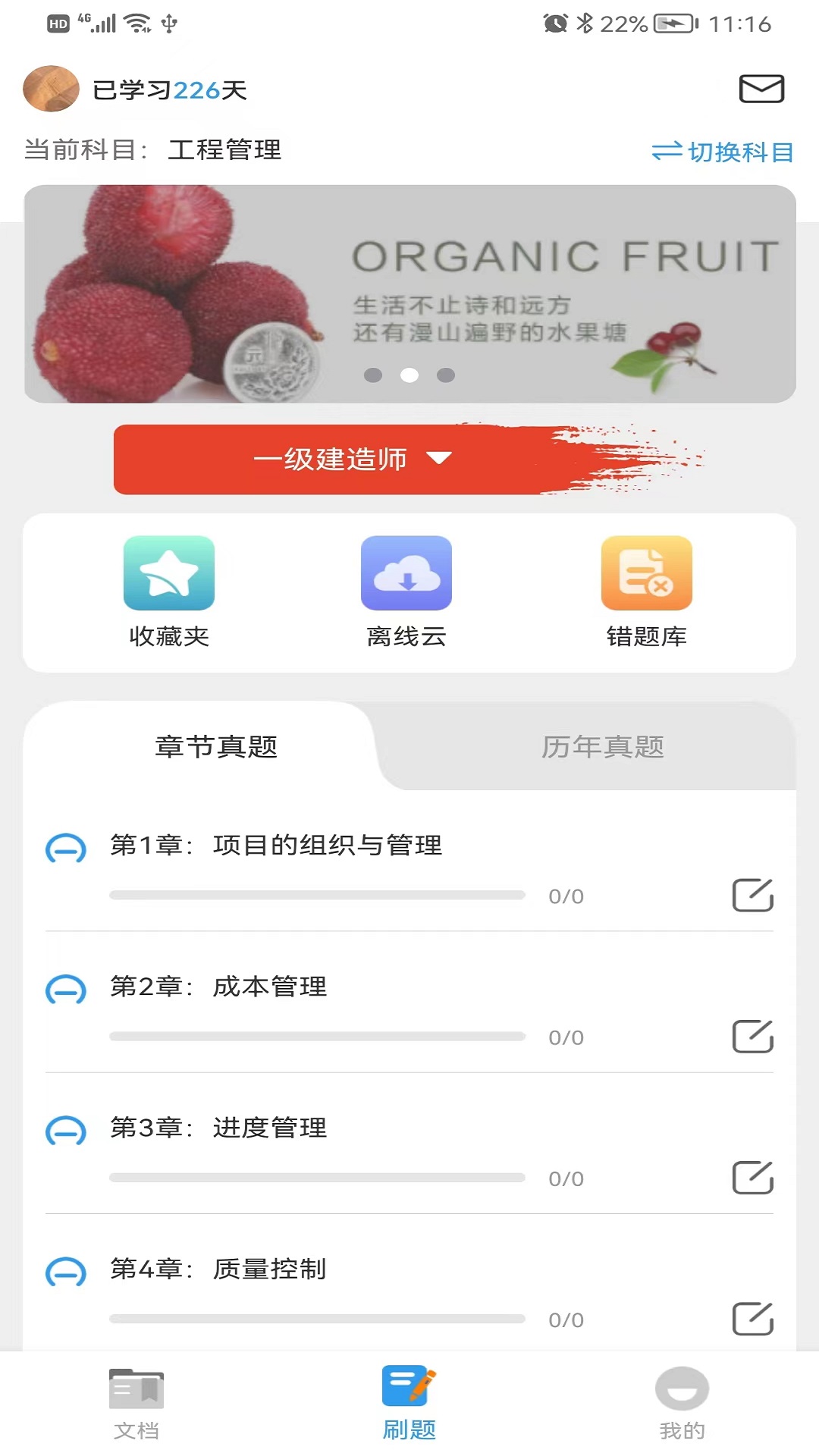This screenshot has width=819, height=1456.
Task: Select the second carousel indicator dot
Action: point(409,373)
